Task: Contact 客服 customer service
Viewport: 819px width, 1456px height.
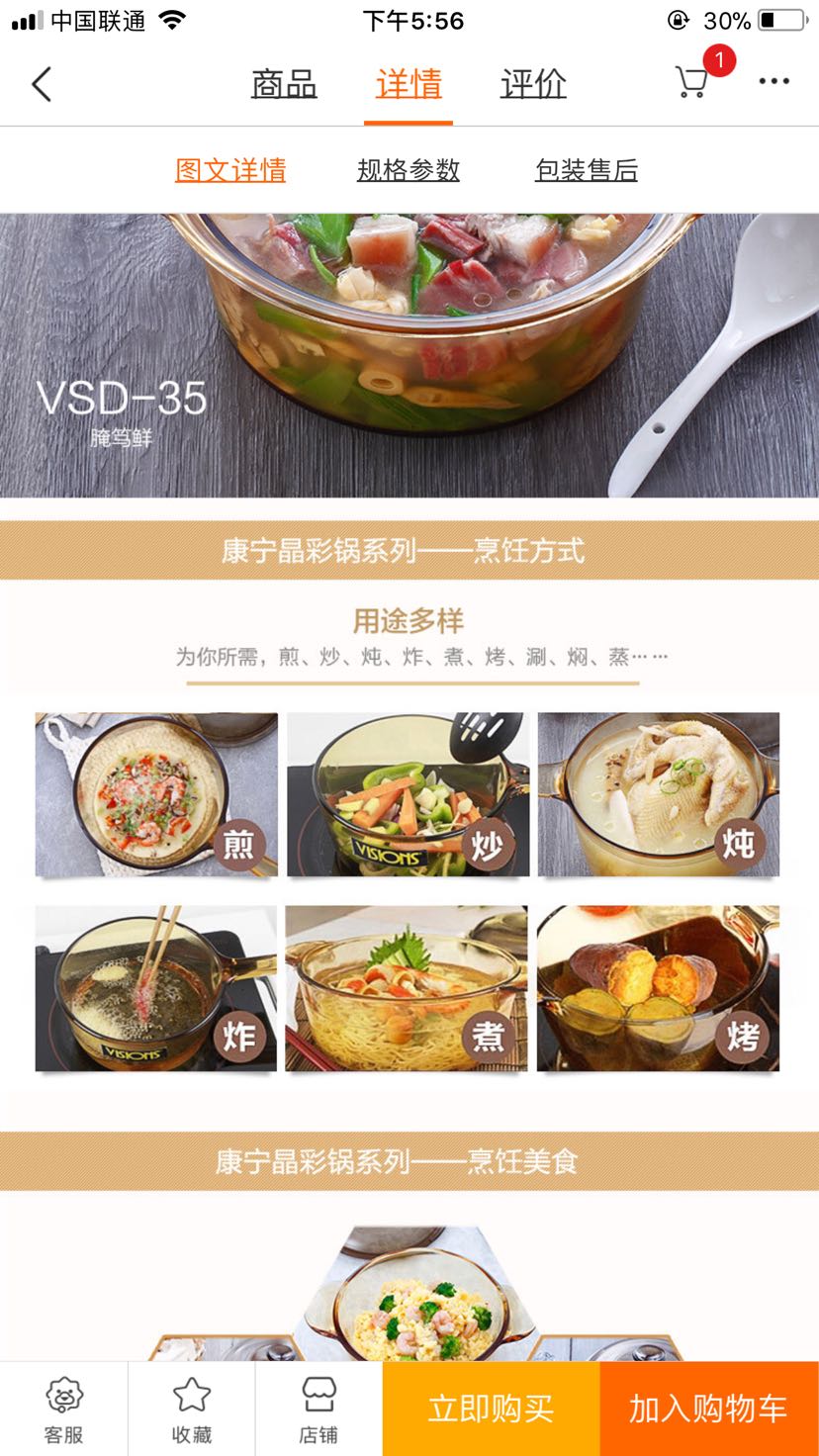Action: pyautogui.click(x=63, y=1409)
